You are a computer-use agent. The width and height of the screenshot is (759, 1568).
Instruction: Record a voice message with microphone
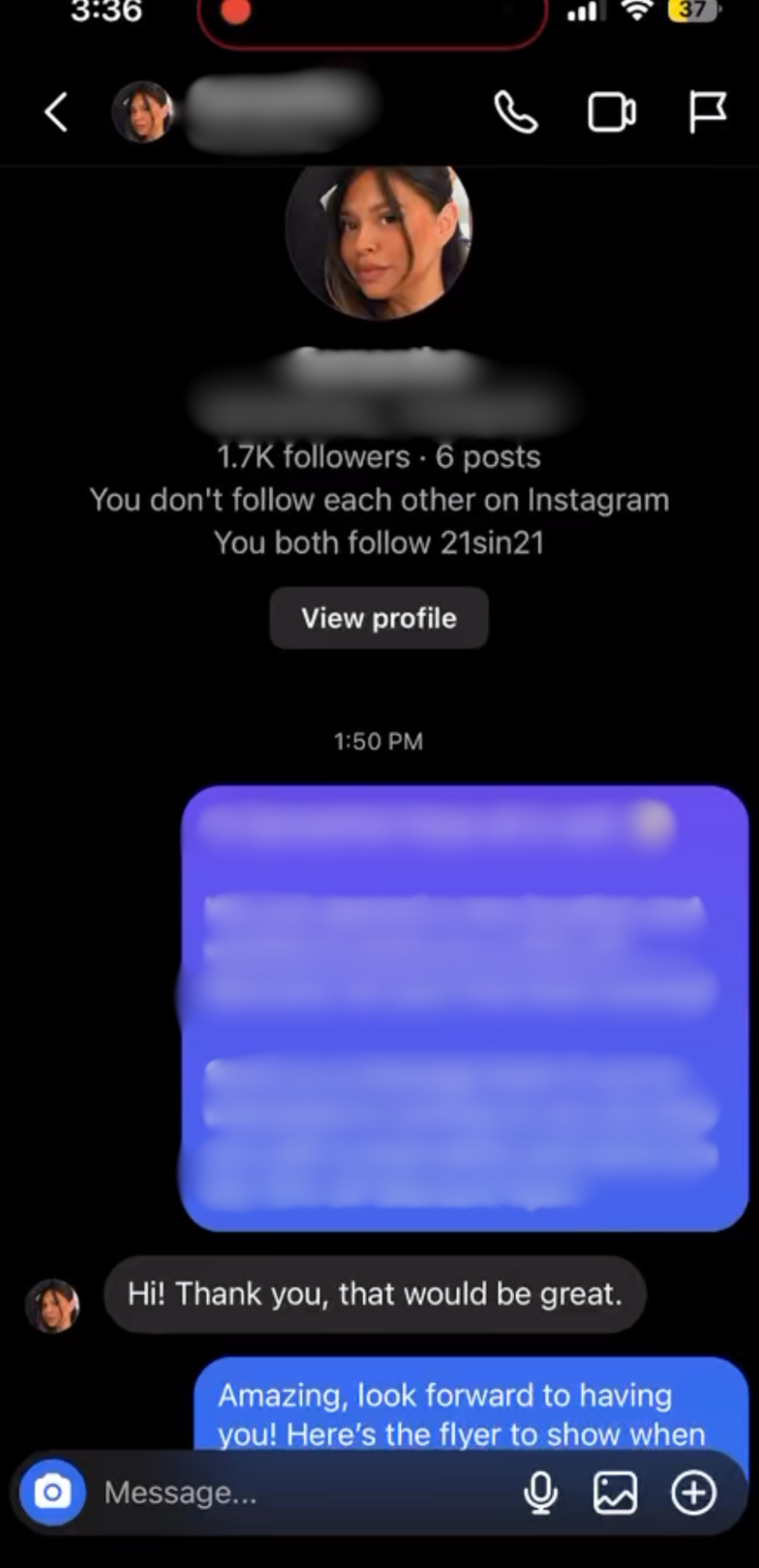tap(541, 1492)
